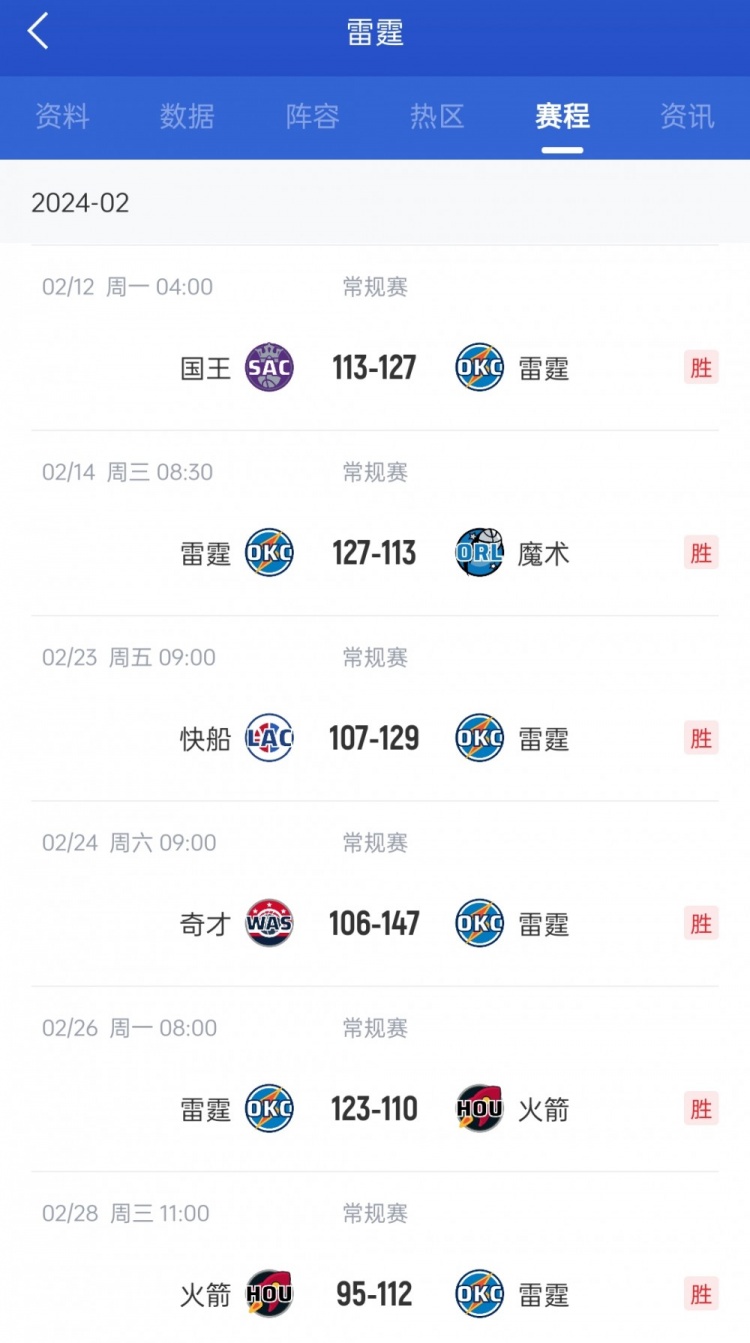Screen dimensions: 750x1343
Task: Open the 02/12 国王 vs 雷霆 game
Action: [x=375, y=367]
